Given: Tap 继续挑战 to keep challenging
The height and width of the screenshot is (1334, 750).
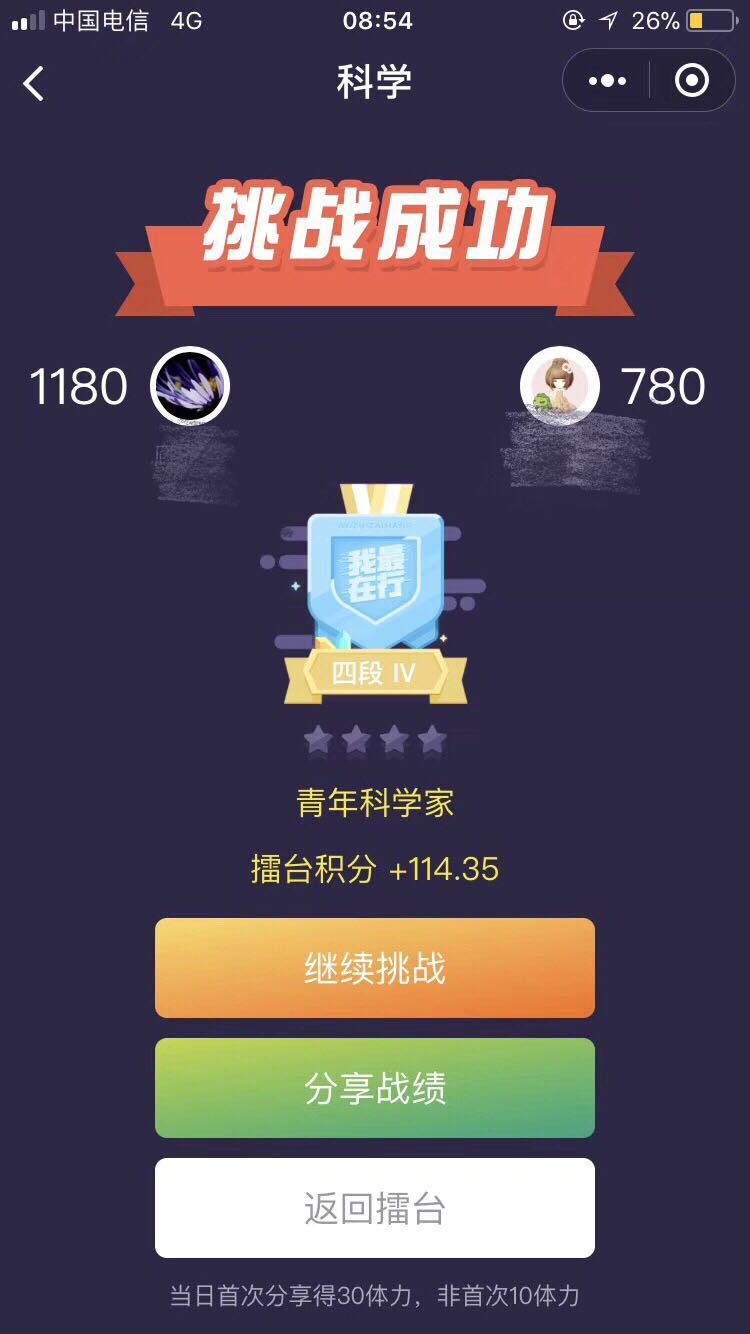Looking at the screenshot, I should tap(375, 968).
